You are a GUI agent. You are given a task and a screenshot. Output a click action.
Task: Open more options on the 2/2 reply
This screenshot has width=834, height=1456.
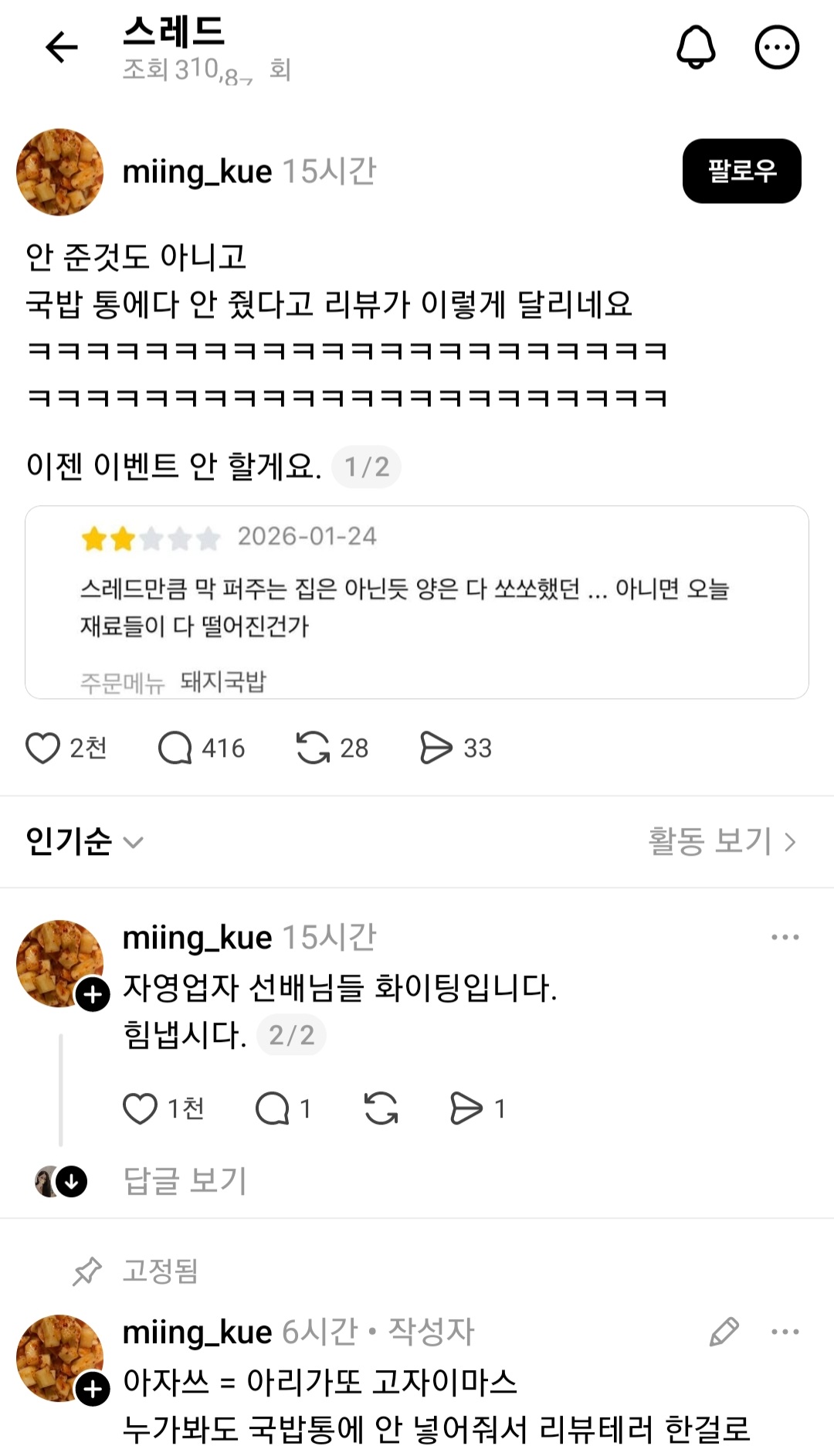785,937
